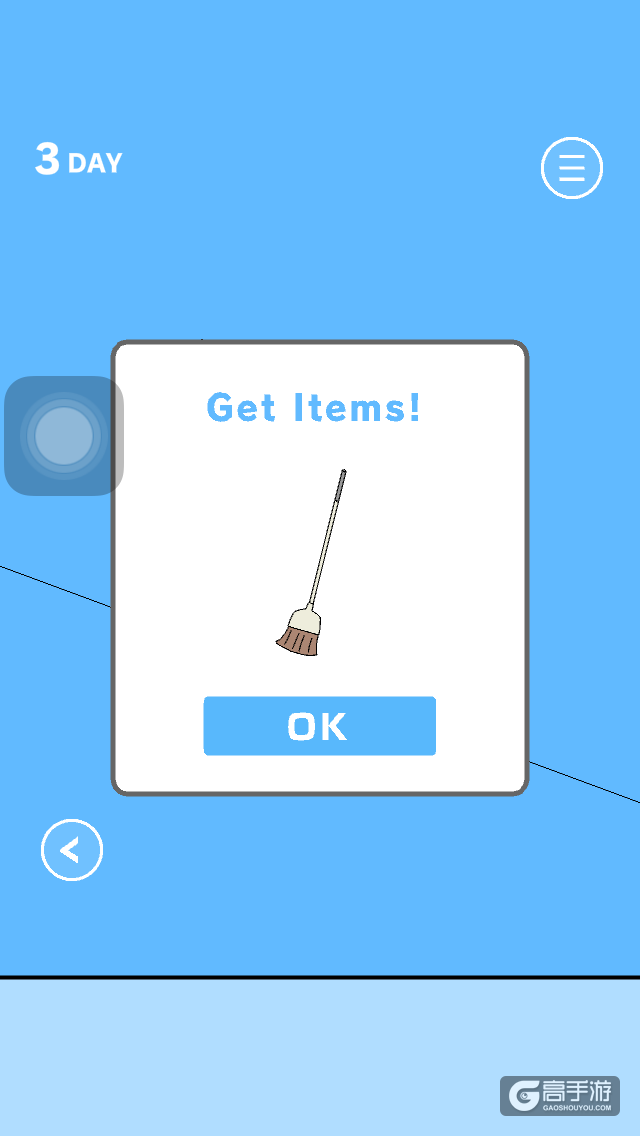This screenshot has height=1136, width=640.
Task: Go back with the left arrow button
Action: coord(72,850)
